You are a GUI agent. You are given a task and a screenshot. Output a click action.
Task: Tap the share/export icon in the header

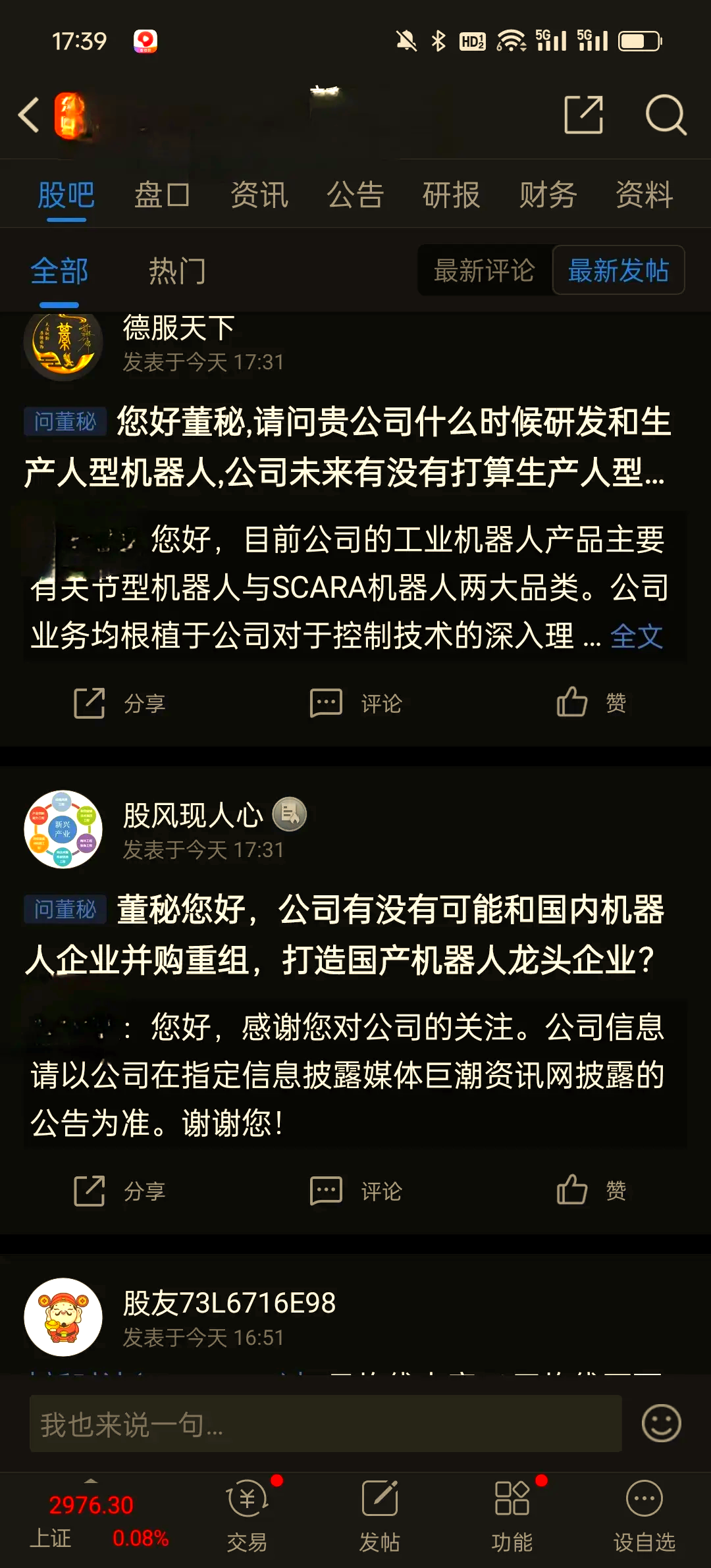tap(583, 114)
